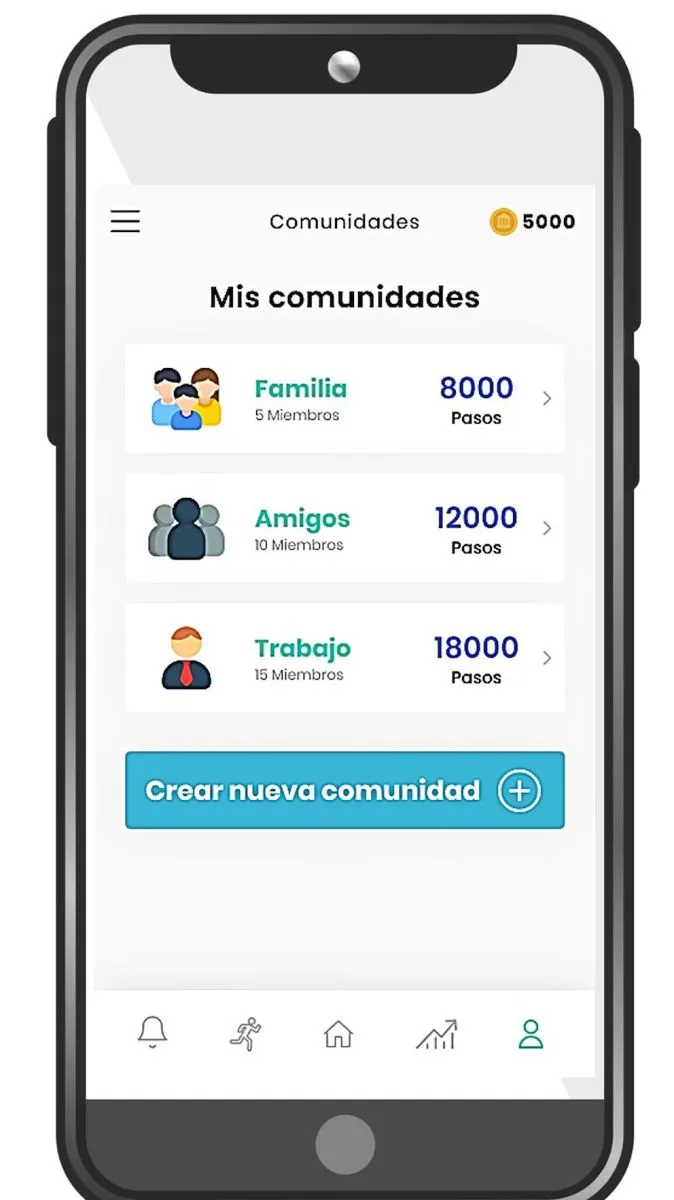The width and height of the screenshot is (674, 1200).
Task: Open the Trabajo community
Action: click(x=344, y=658)
